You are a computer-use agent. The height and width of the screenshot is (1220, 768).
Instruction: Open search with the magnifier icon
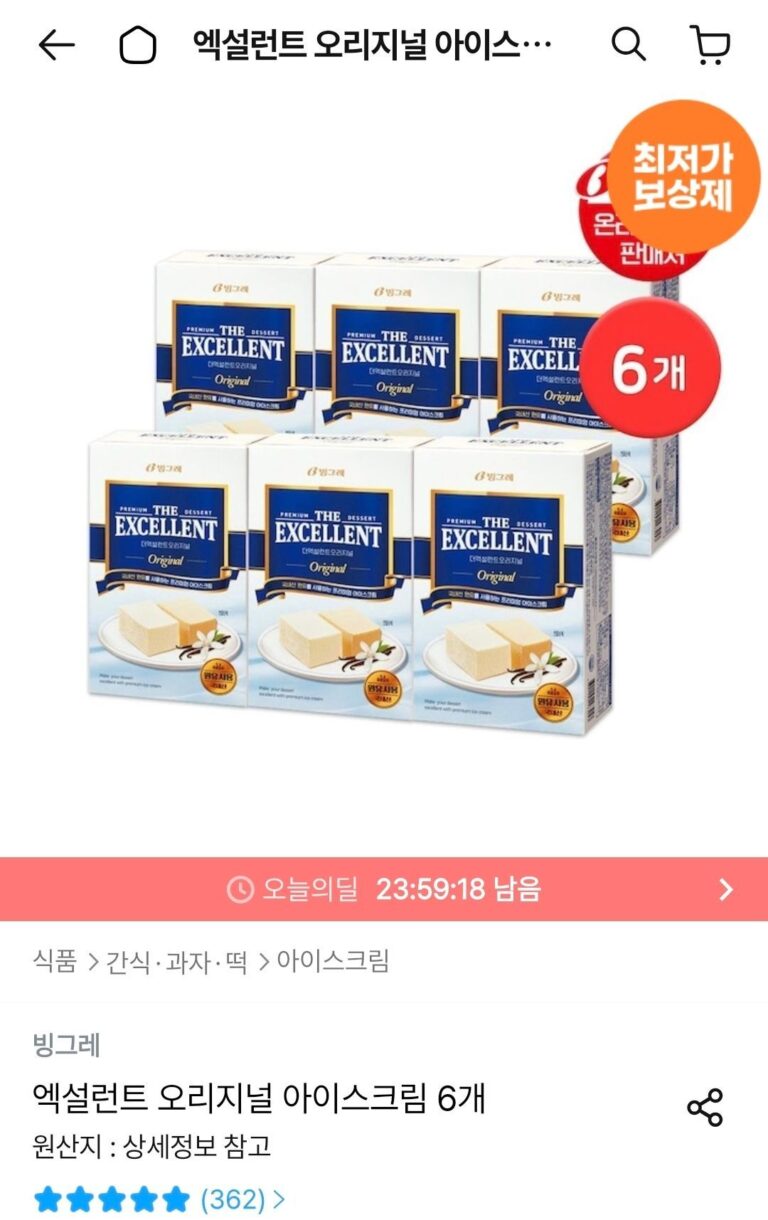pyautogui.click(x=628, y=45)
